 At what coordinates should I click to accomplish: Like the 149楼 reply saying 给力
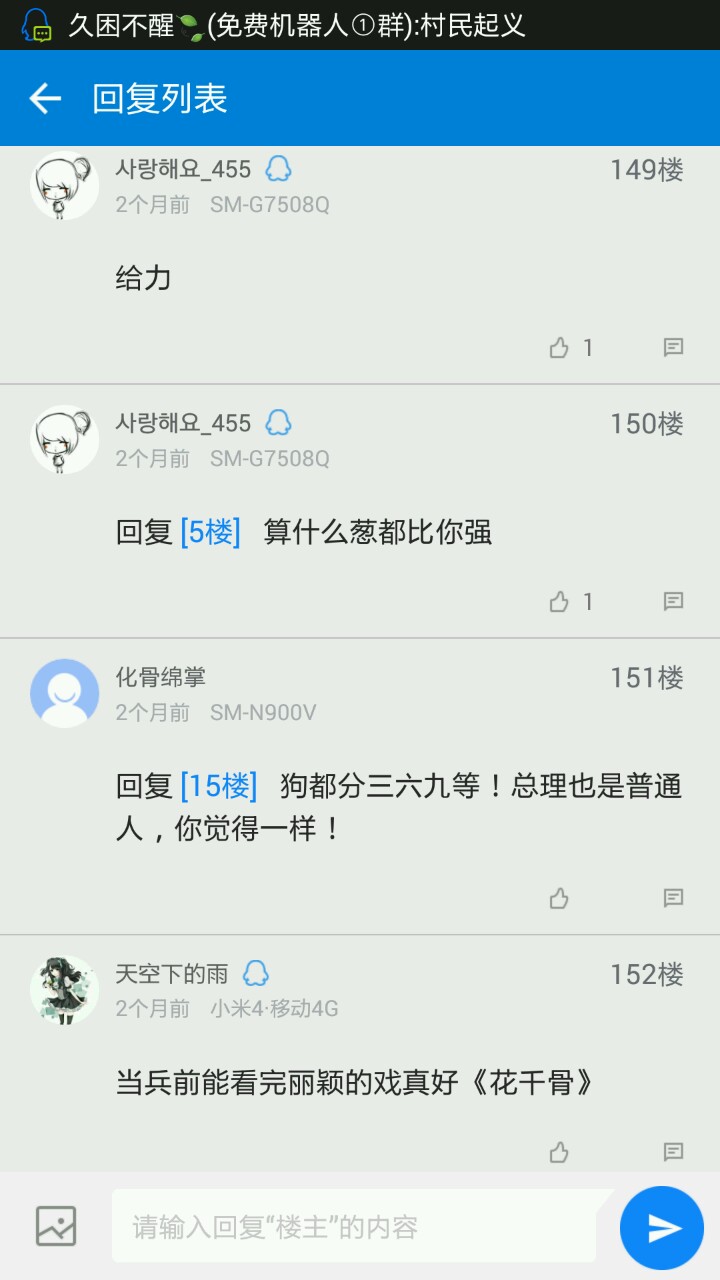point(560,348)
